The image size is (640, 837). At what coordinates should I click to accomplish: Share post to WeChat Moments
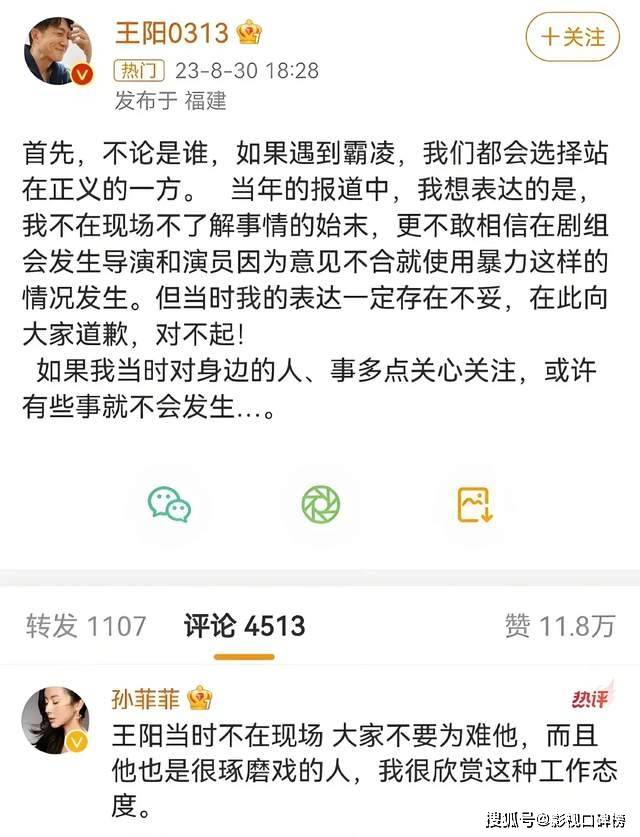pyautogui.click(x=321, y=504)
